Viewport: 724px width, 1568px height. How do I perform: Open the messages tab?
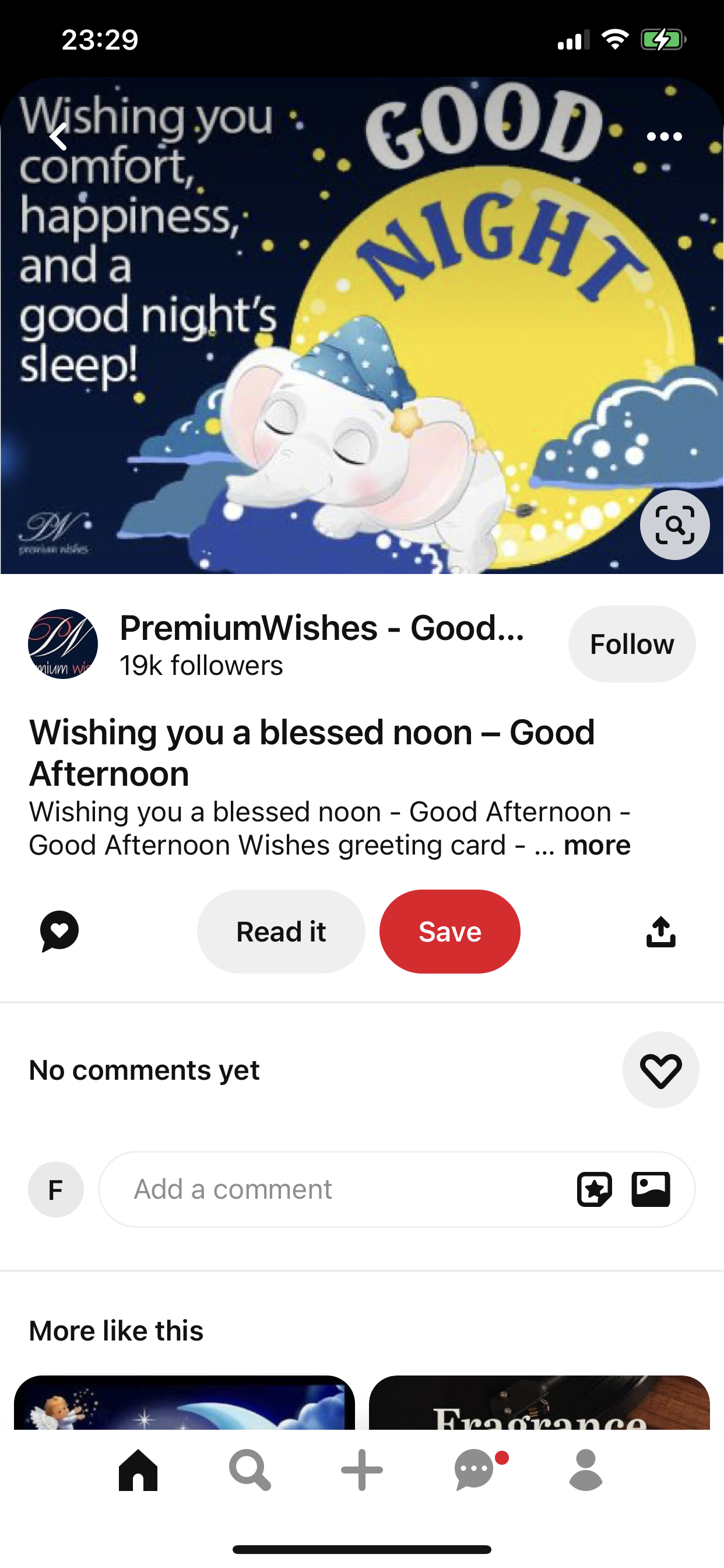[475, 1471]
